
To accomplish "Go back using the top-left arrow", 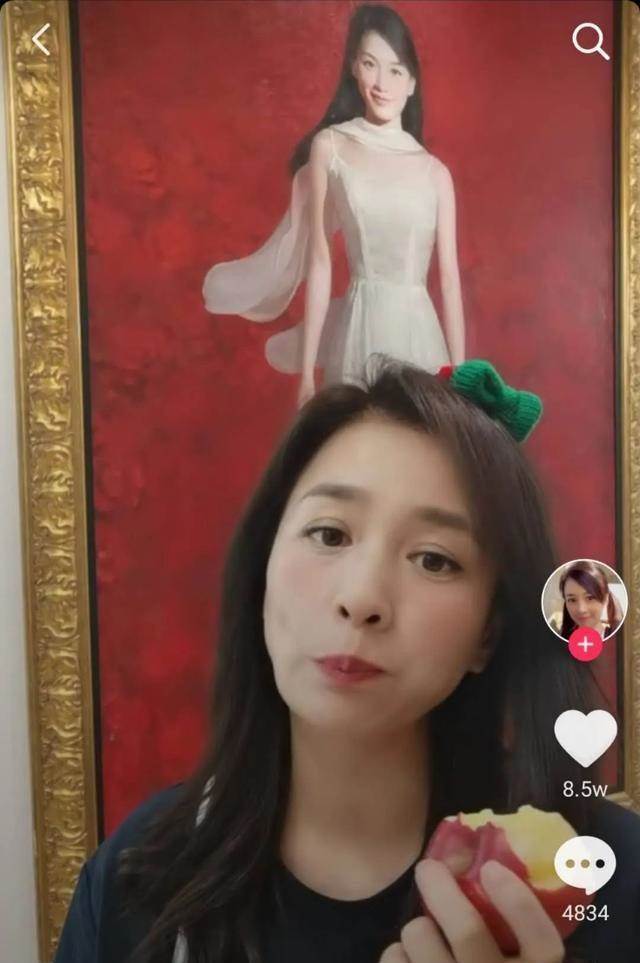I will [41, 40].
